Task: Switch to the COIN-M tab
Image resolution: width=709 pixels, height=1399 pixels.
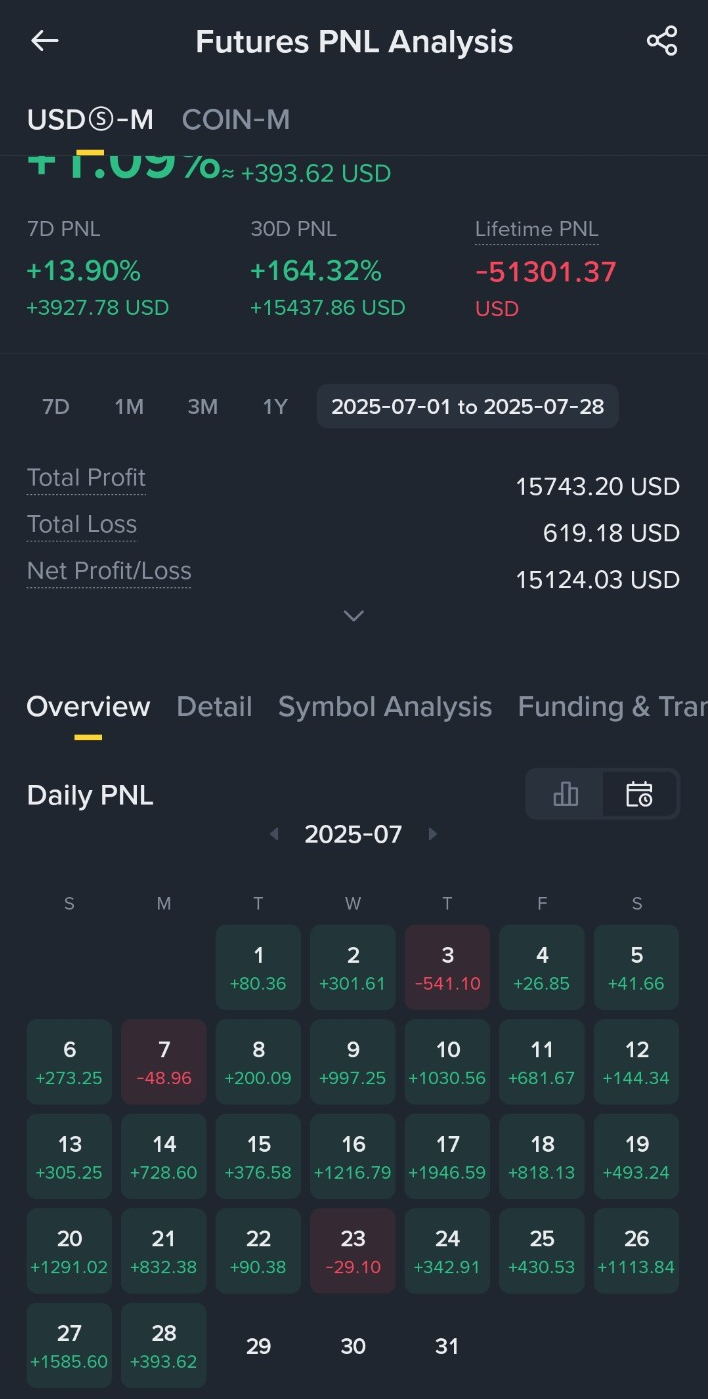Action: [236, 120]
